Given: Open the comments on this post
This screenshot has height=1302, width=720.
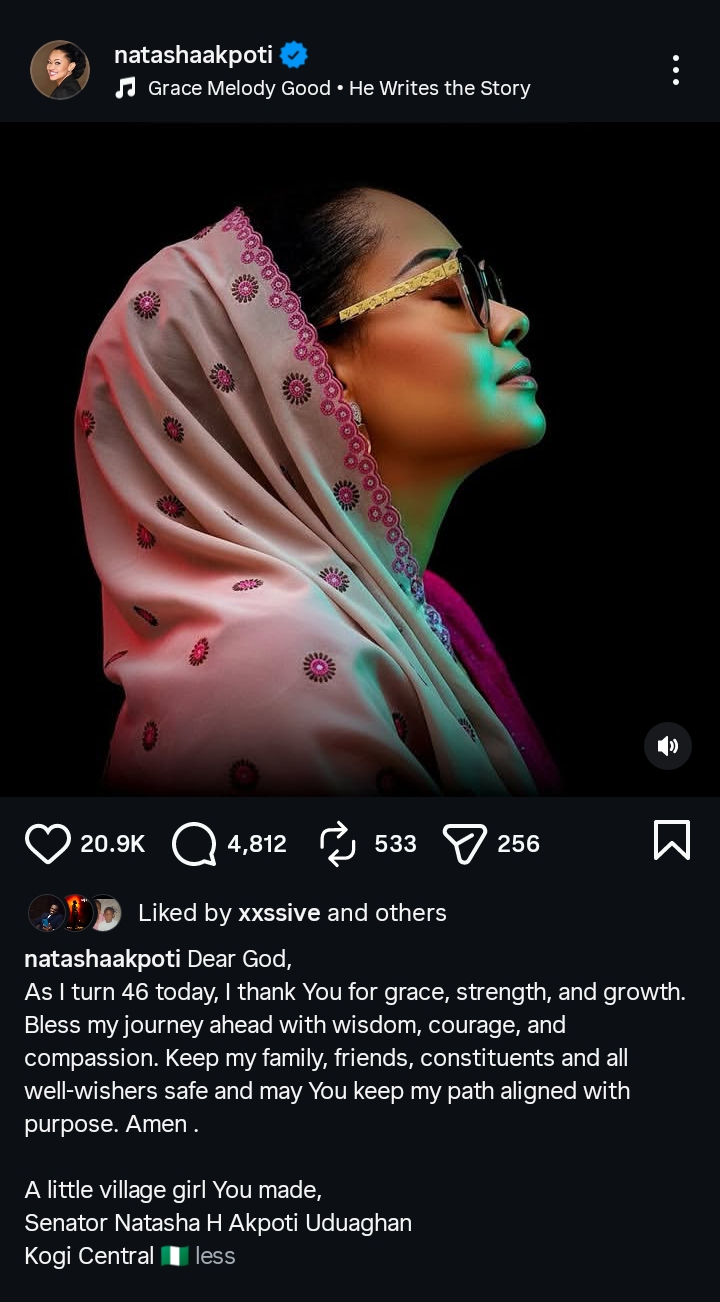Looking at the screenshot, I should pyautogui.click(x=194, y=844).
